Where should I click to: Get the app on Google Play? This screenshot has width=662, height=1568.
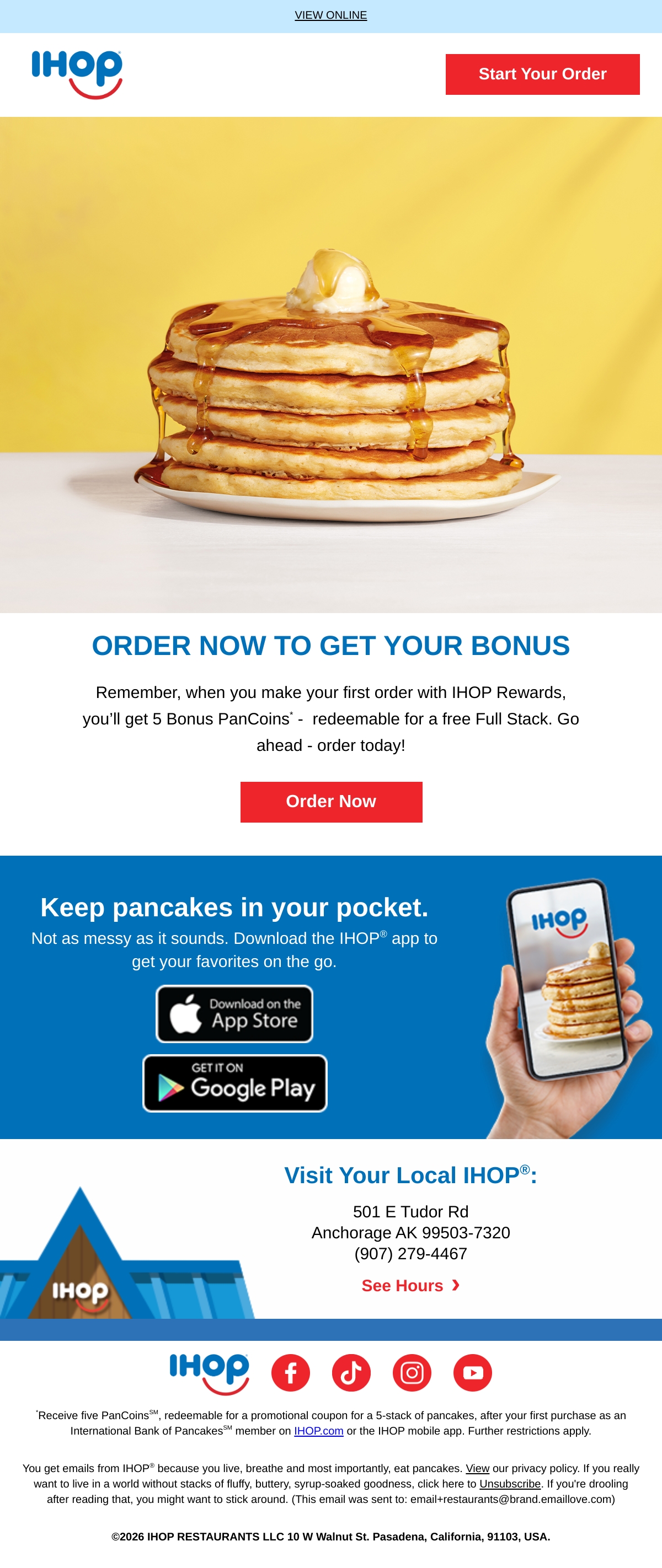tap(234, 1083)
